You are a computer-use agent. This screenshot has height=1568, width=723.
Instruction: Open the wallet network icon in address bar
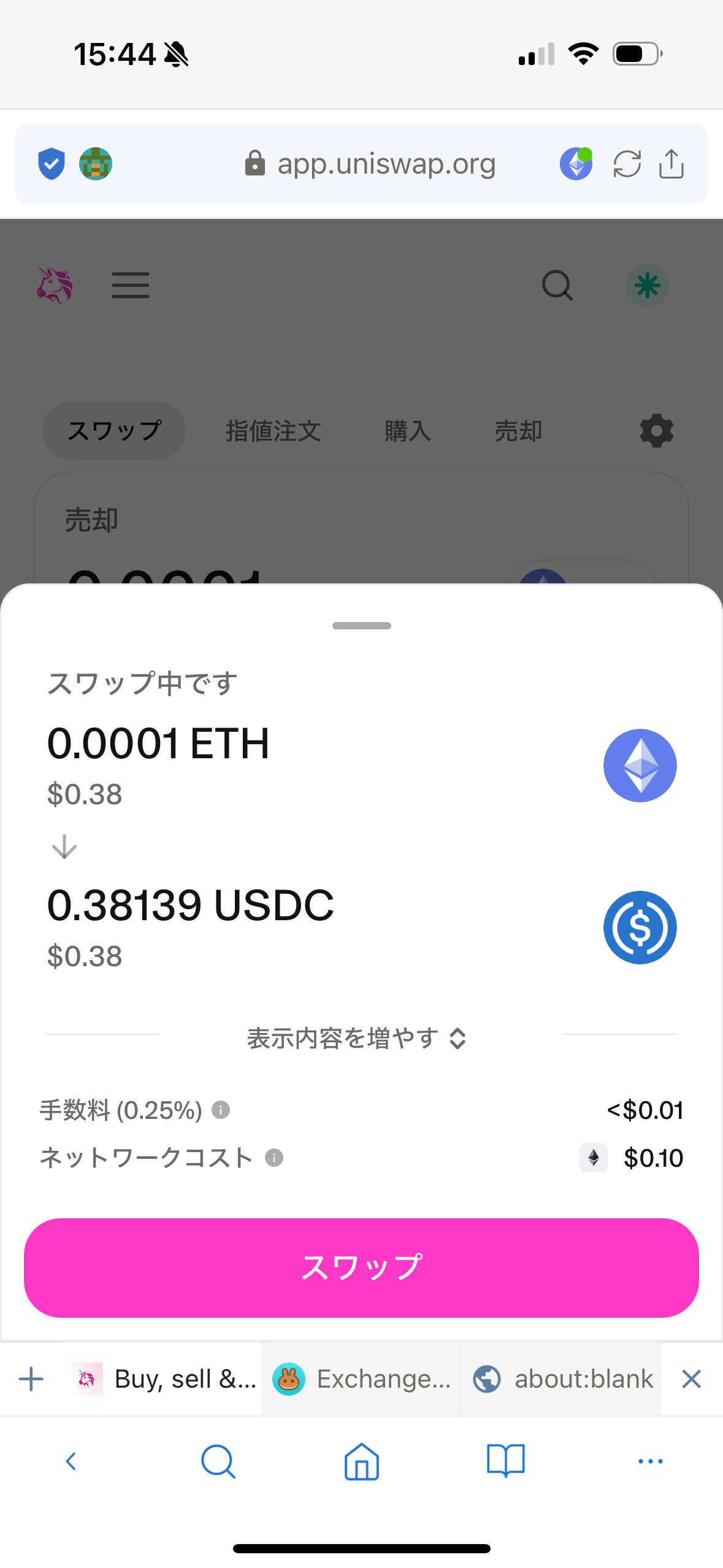pyautogui.click(x=576, y=164)
